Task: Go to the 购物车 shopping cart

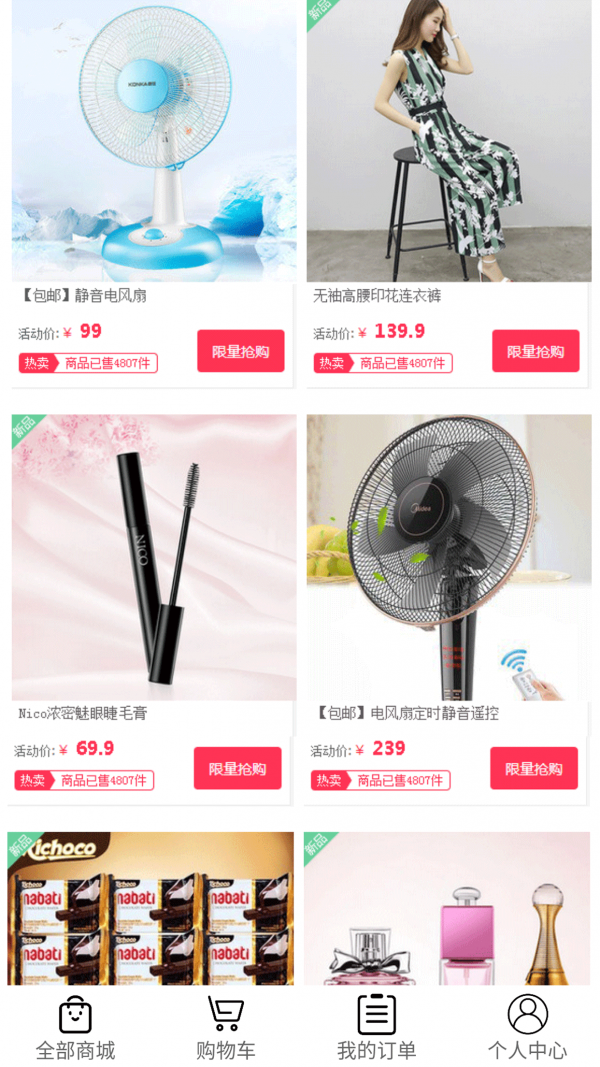Action: (x=225, y=1027)
